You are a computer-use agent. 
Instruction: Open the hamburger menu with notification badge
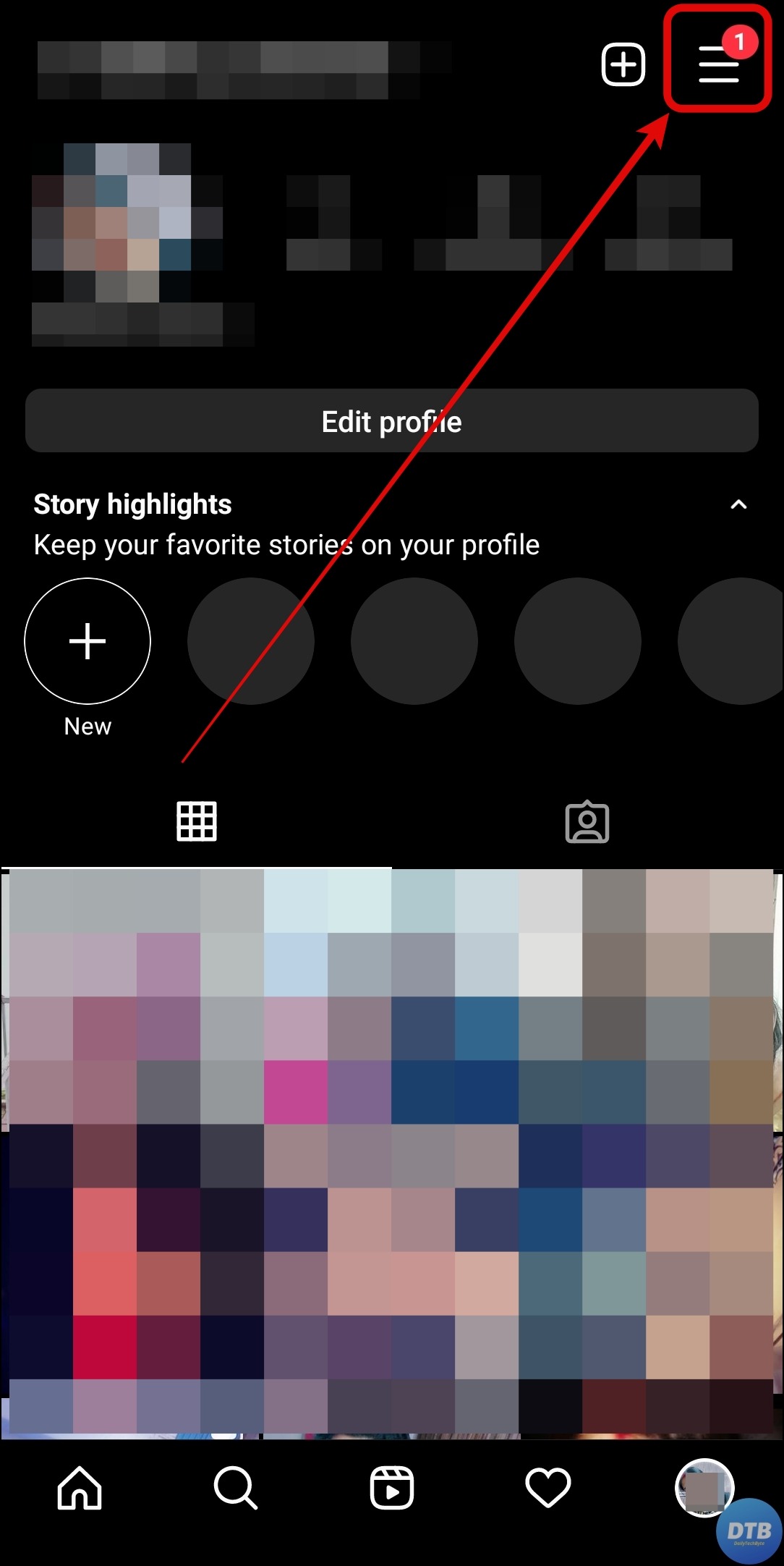tap(718, 64)
